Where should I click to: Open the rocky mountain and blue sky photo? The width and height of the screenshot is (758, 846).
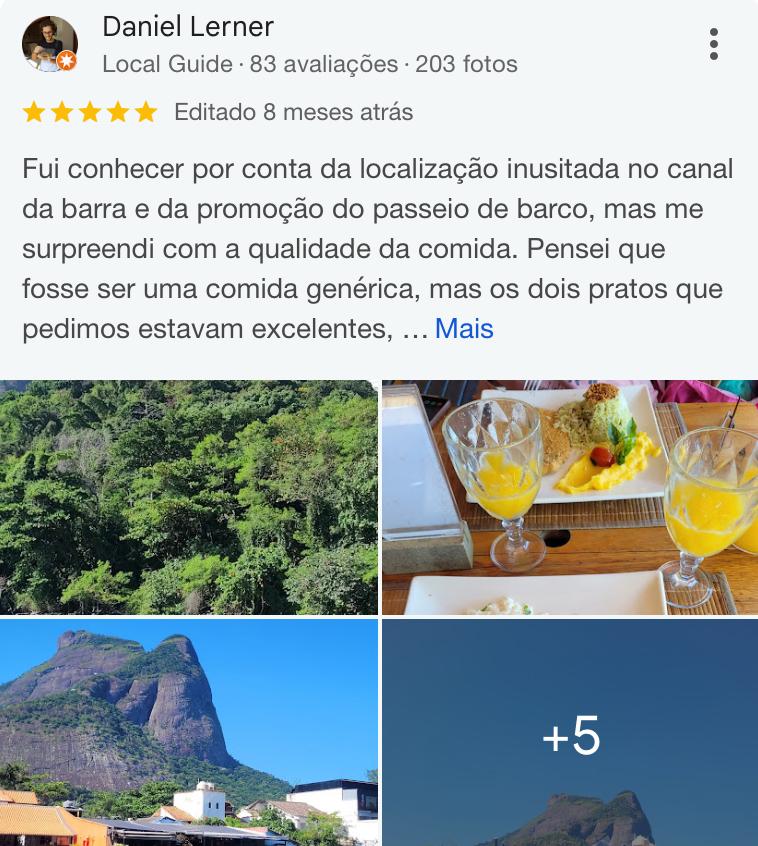[x=189, y=732]
